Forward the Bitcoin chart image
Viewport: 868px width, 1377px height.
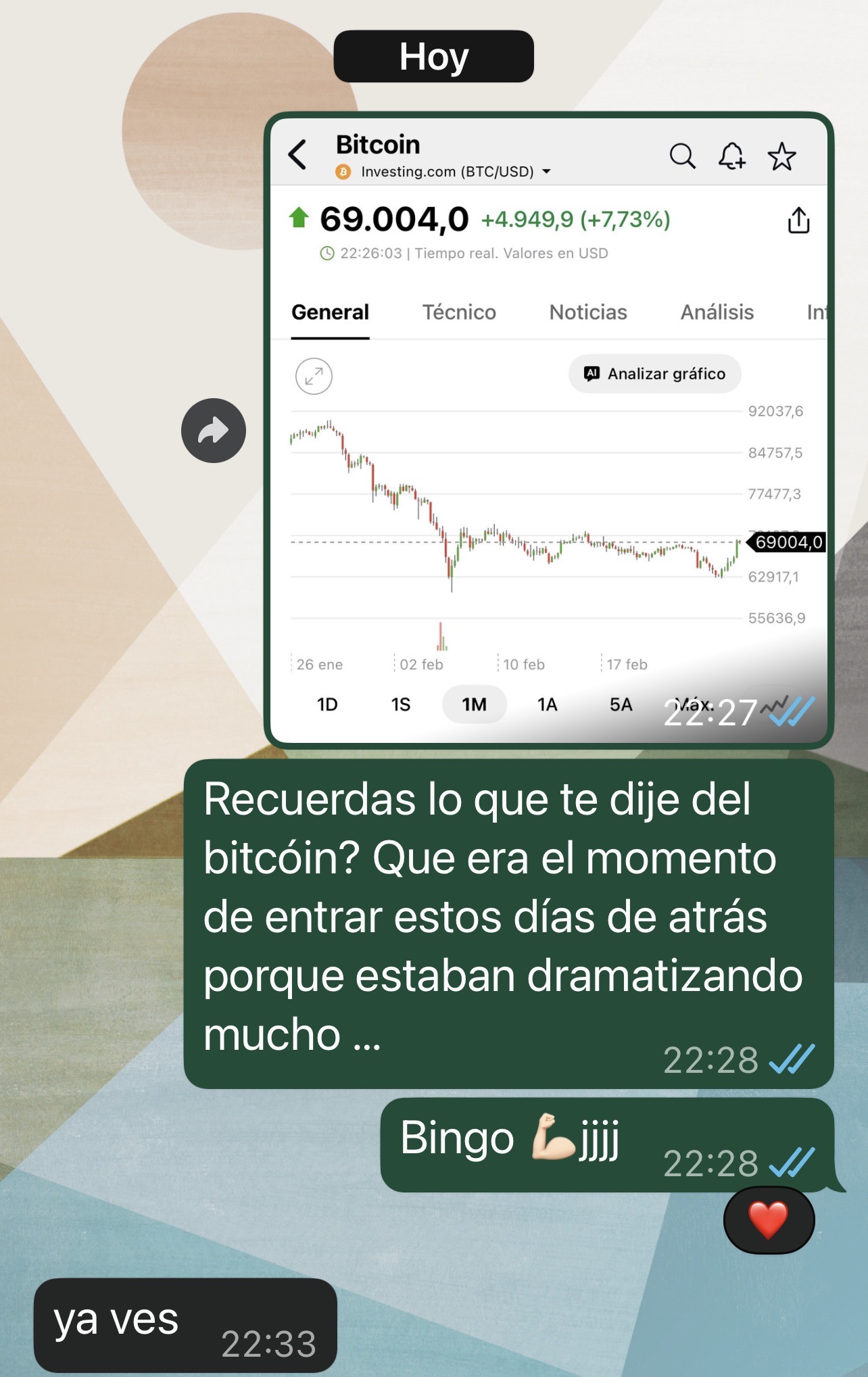tap(214, 431)
